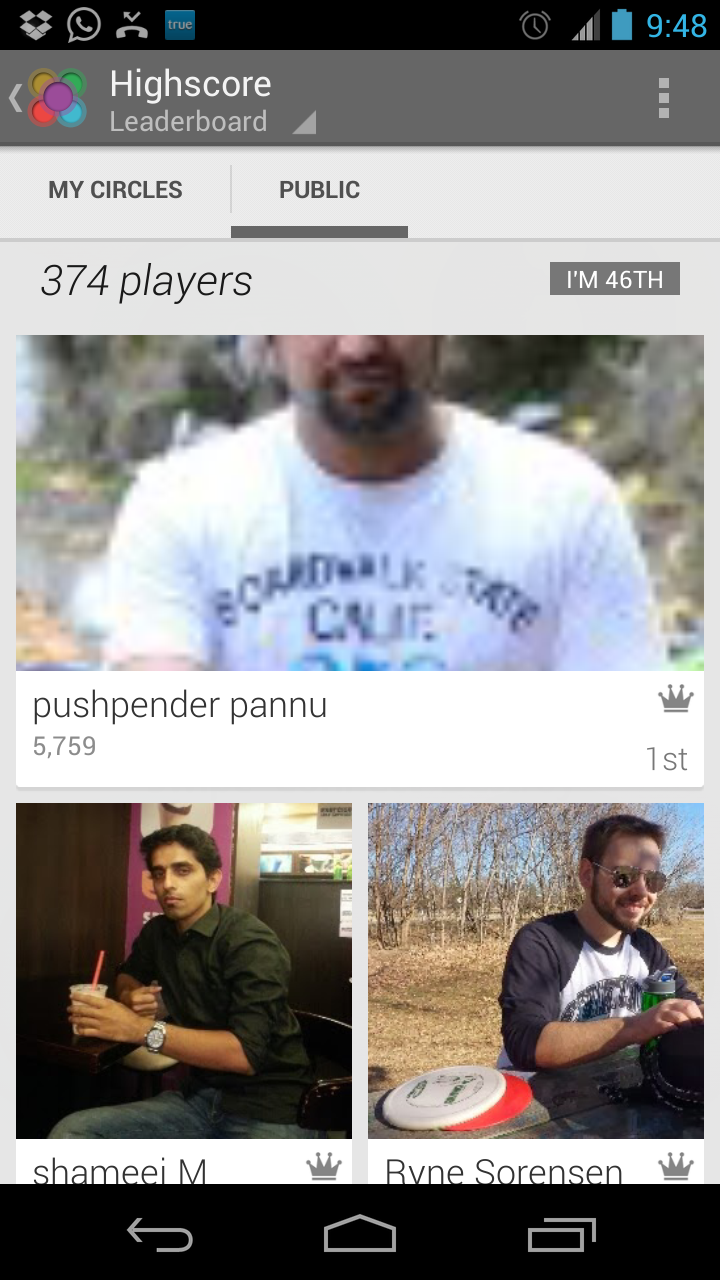
Task: Switch to the My Circles tab
Action: click(115, 190)
